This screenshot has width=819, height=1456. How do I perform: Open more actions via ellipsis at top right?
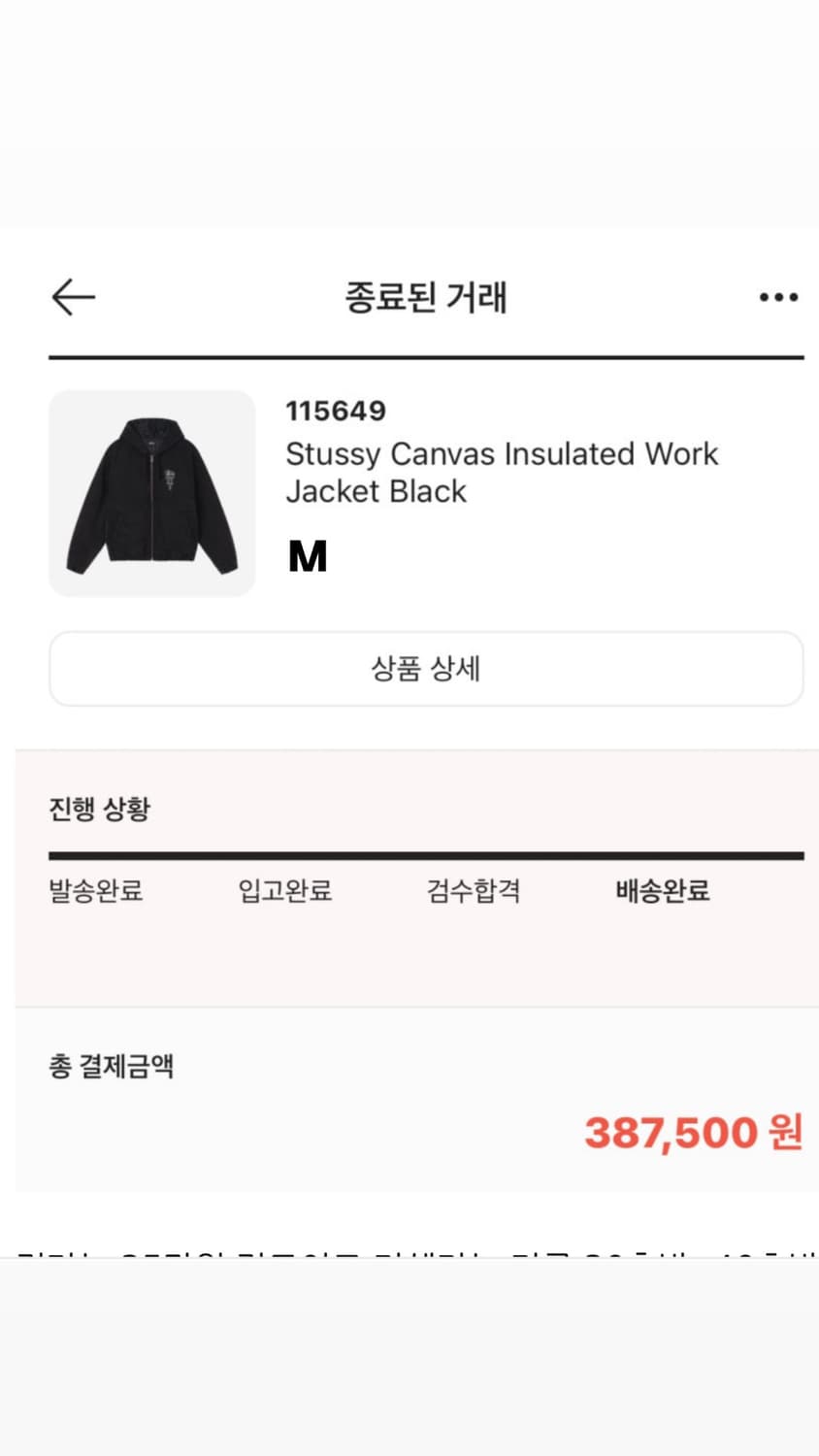[778, 297]
